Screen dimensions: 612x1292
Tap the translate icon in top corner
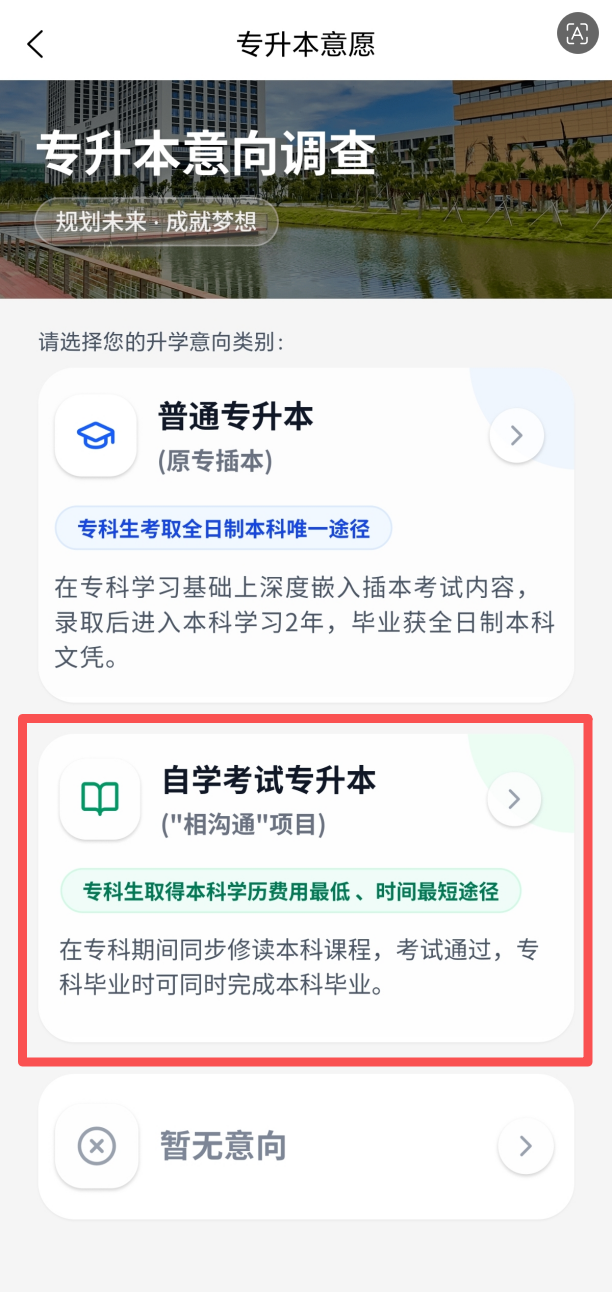point(577,34)
